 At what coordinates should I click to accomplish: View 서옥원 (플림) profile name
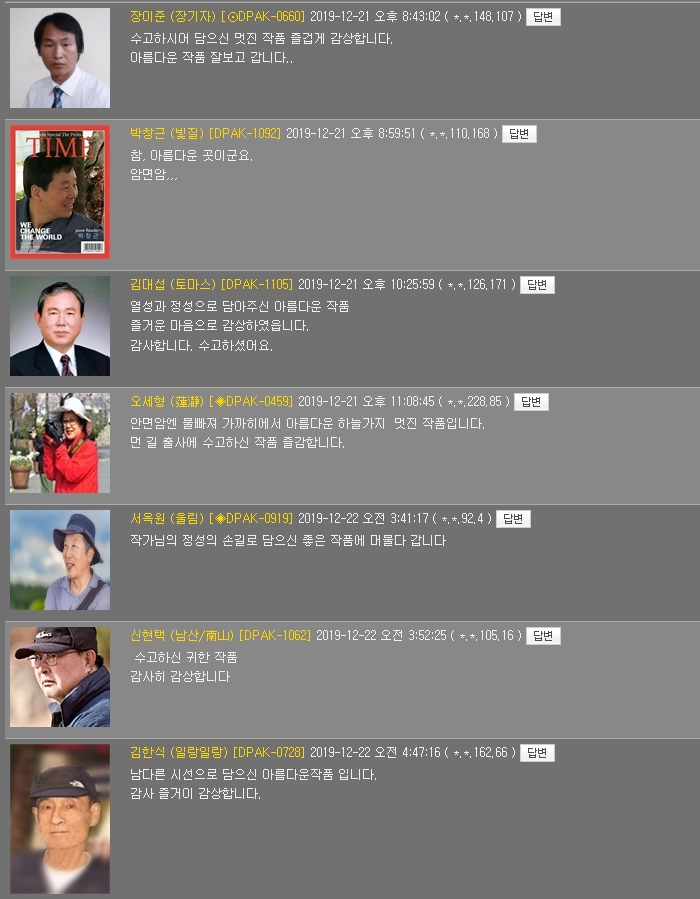click(166, 519)
